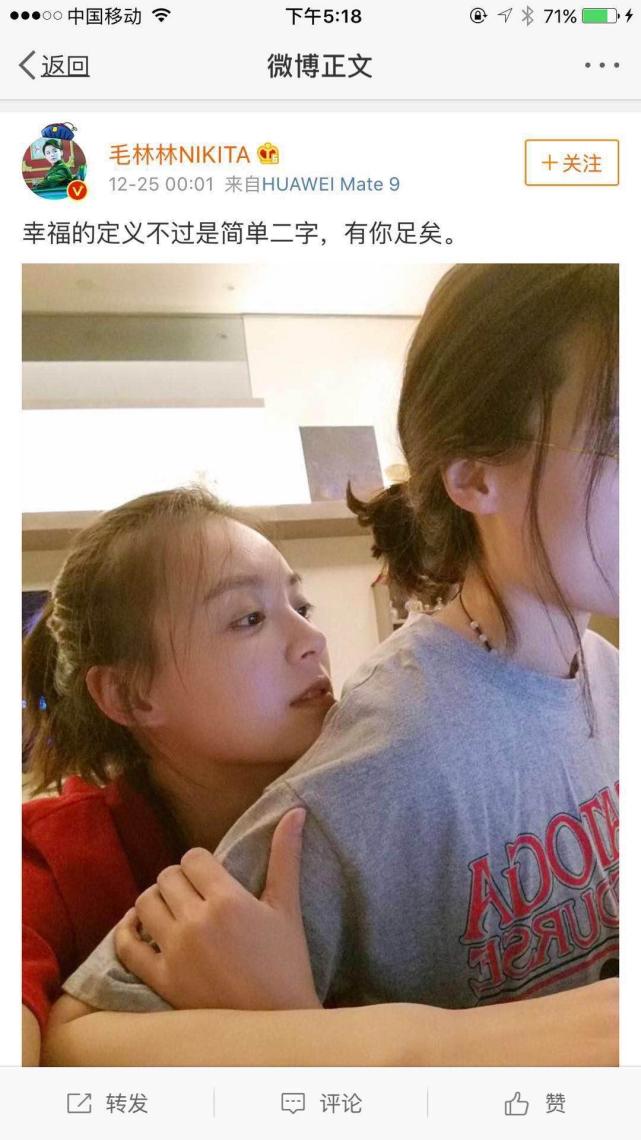Comment on the post via 评论
This screenshot has height=1140, width=641.
coord(320,1103)
